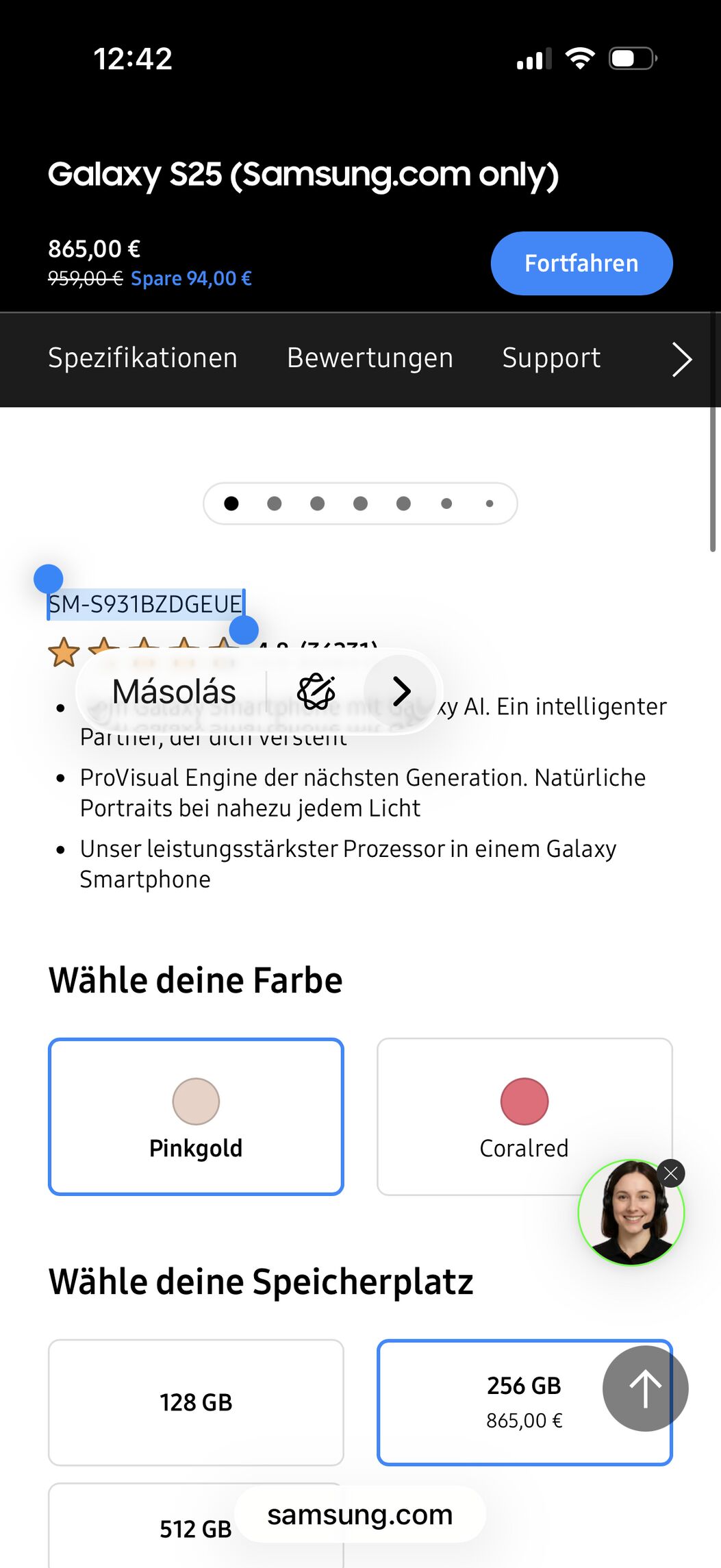Select 128 GB storage
The image size is (721, 1568).
tap(196, 1402)
